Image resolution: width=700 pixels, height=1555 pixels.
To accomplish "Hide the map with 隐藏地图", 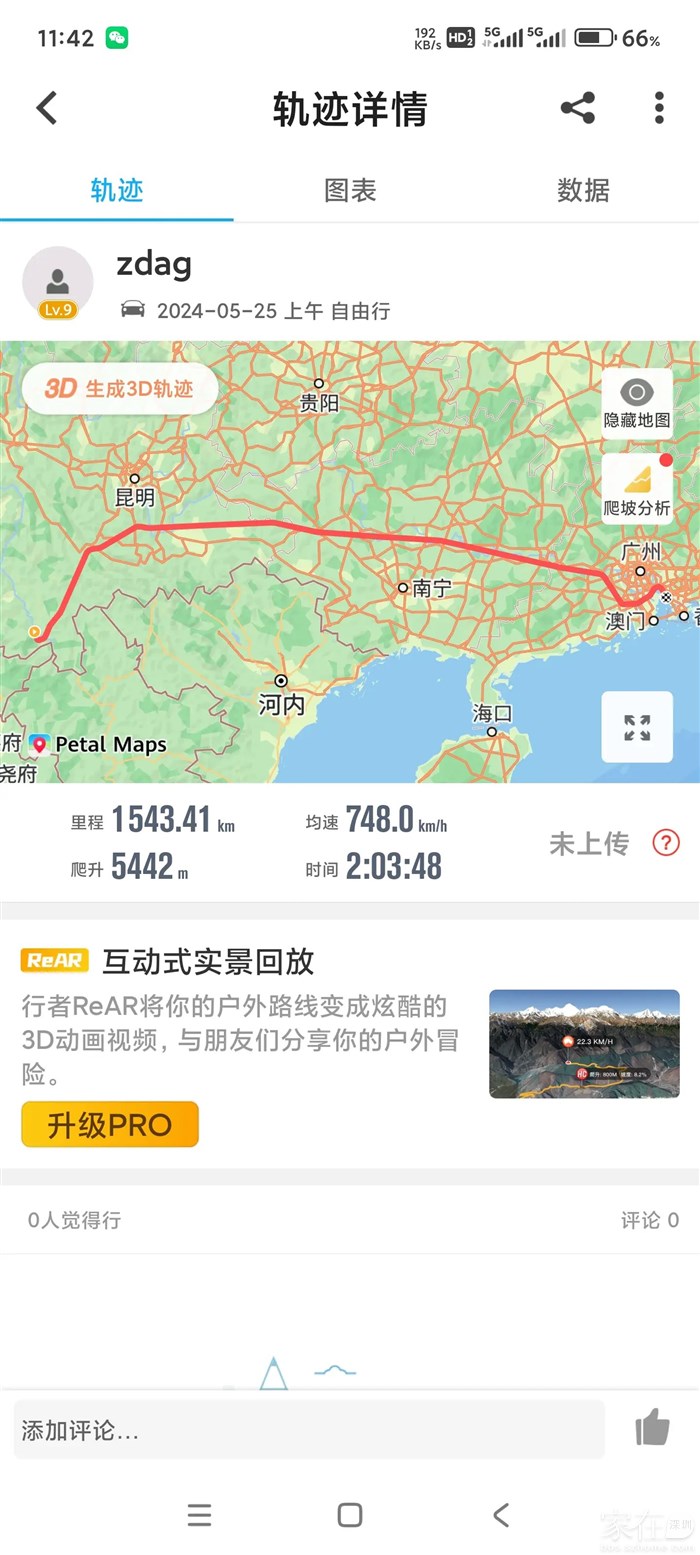I will (x=637, y=403).
